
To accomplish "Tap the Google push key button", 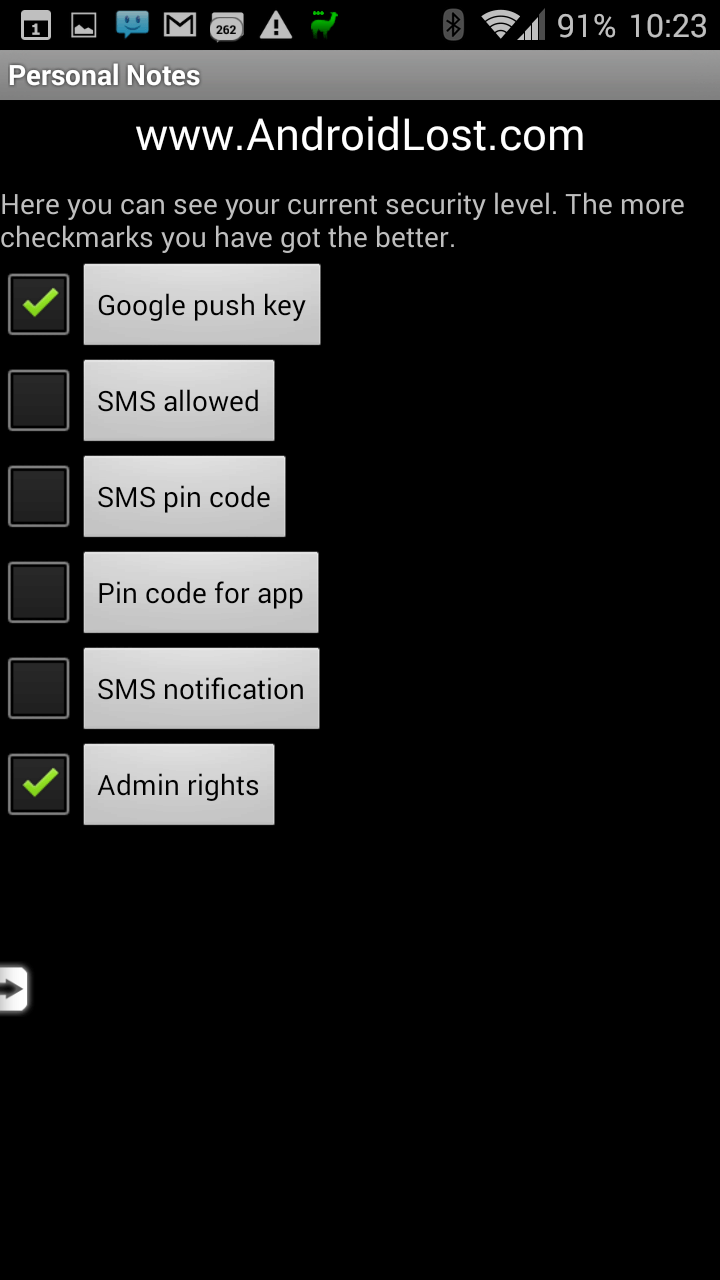I will point(201,305).
